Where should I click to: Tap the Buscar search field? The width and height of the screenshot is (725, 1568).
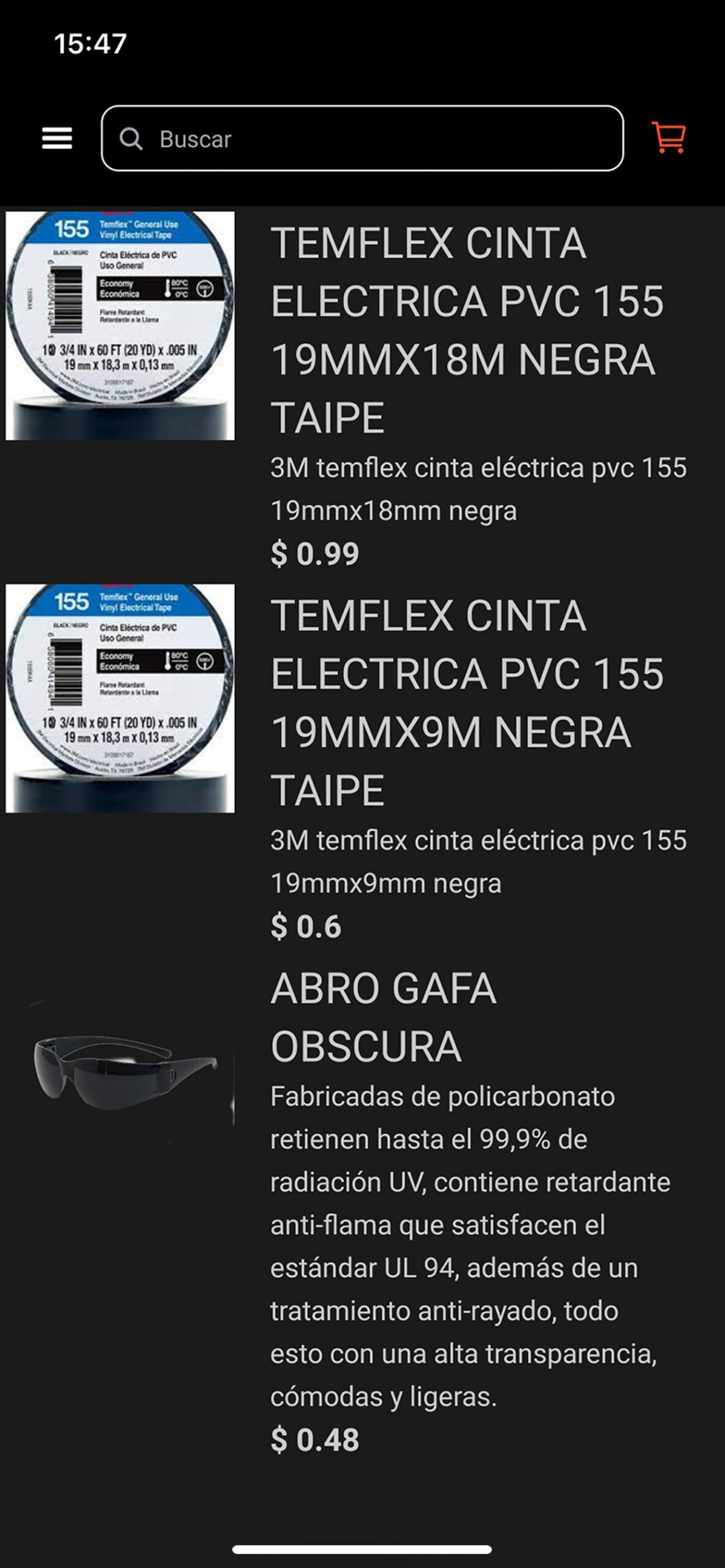point(362,138)
